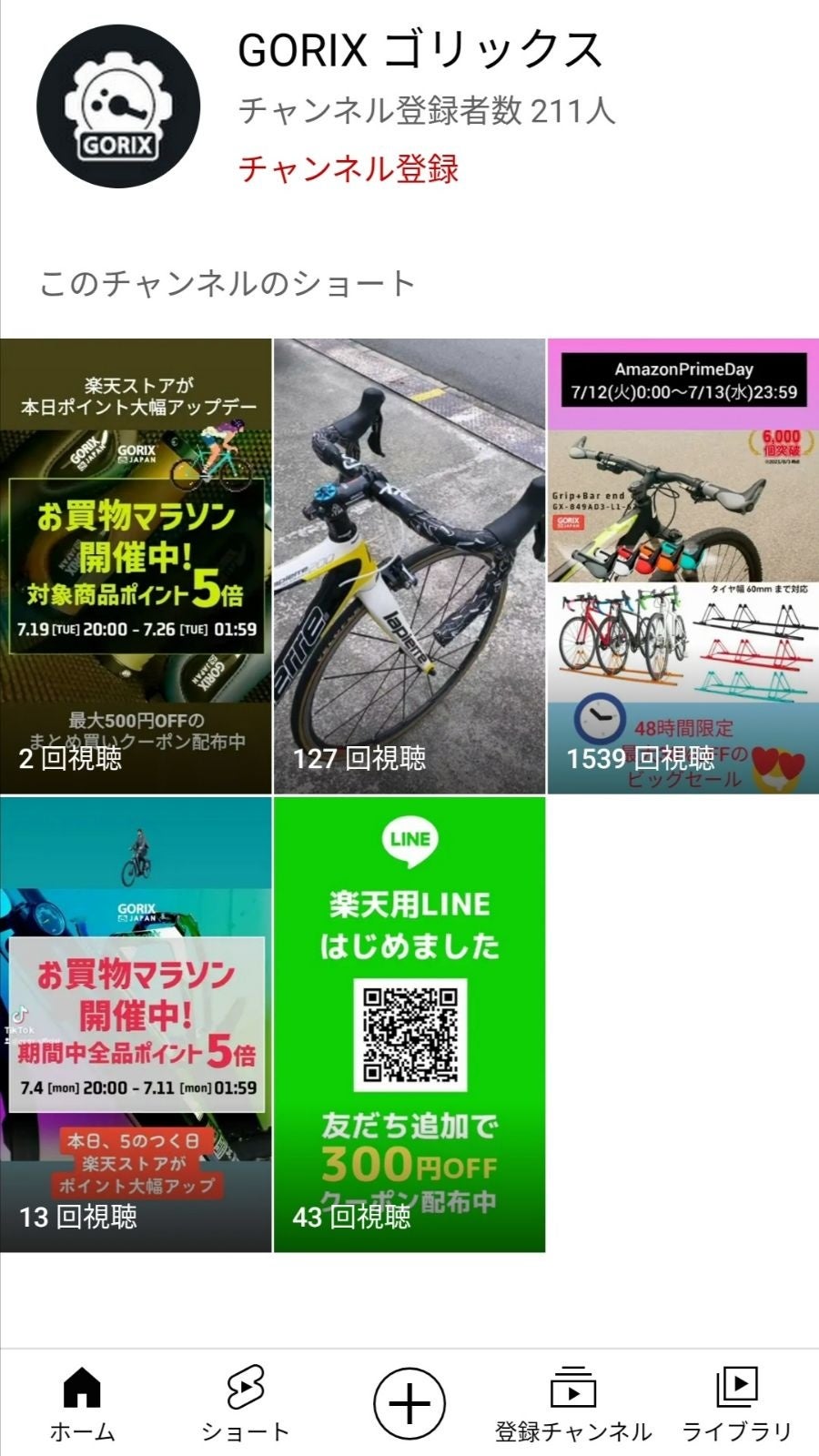Open the ライブラリ tab
This screenshot has width=819, height=1456.
pos(737,1403)
